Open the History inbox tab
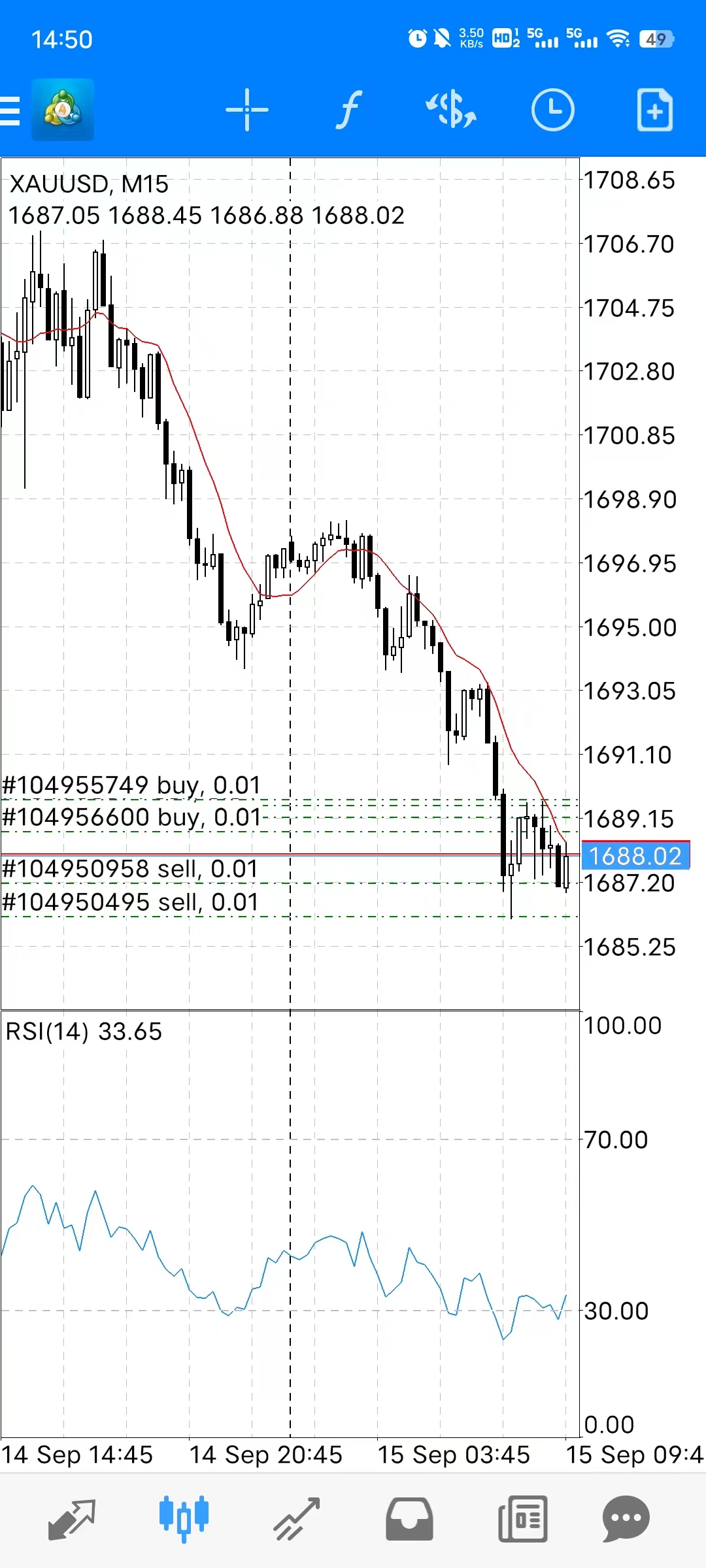Image resolution: width=706 pixels, height=1568 pixels. (409, 1520)
